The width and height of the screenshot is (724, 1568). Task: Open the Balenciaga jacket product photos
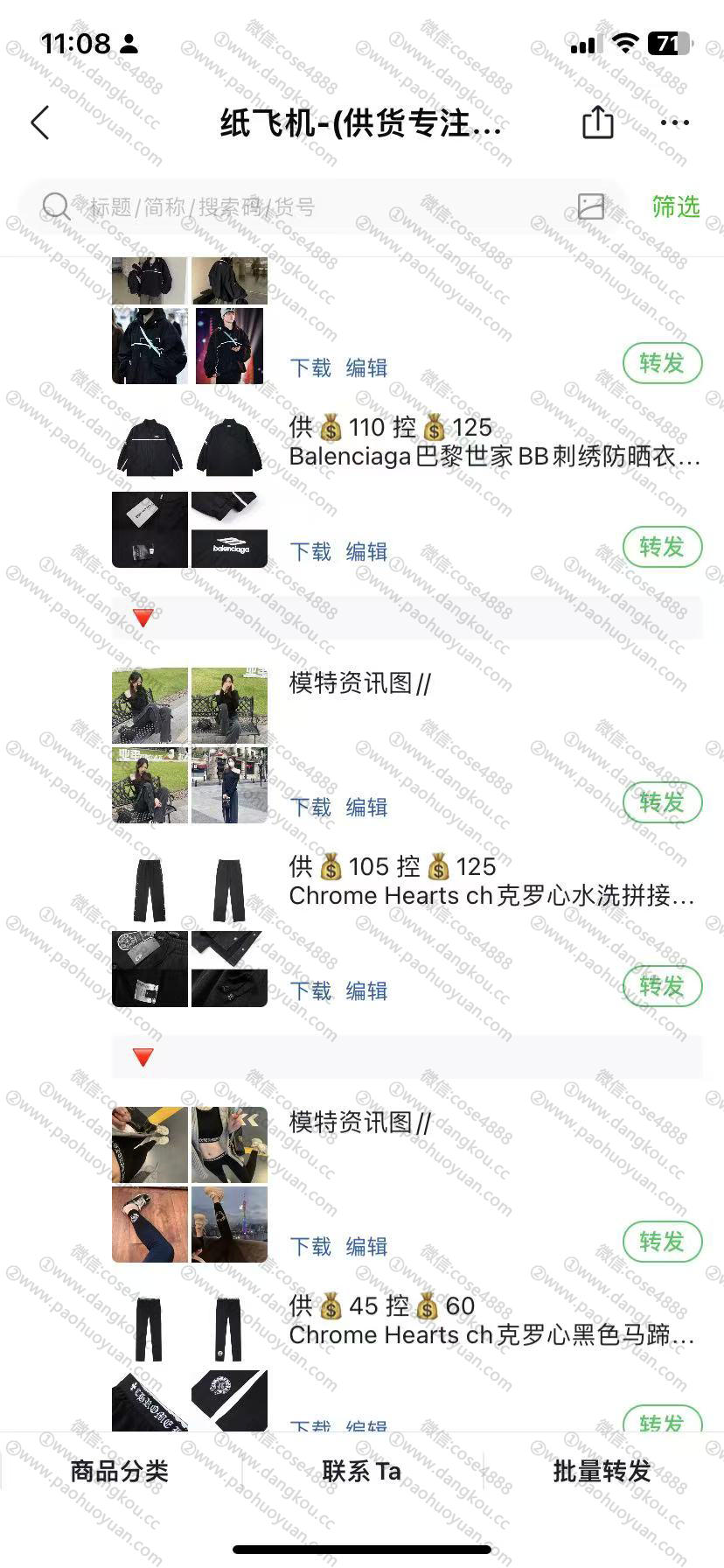click(x=190, y=493)
